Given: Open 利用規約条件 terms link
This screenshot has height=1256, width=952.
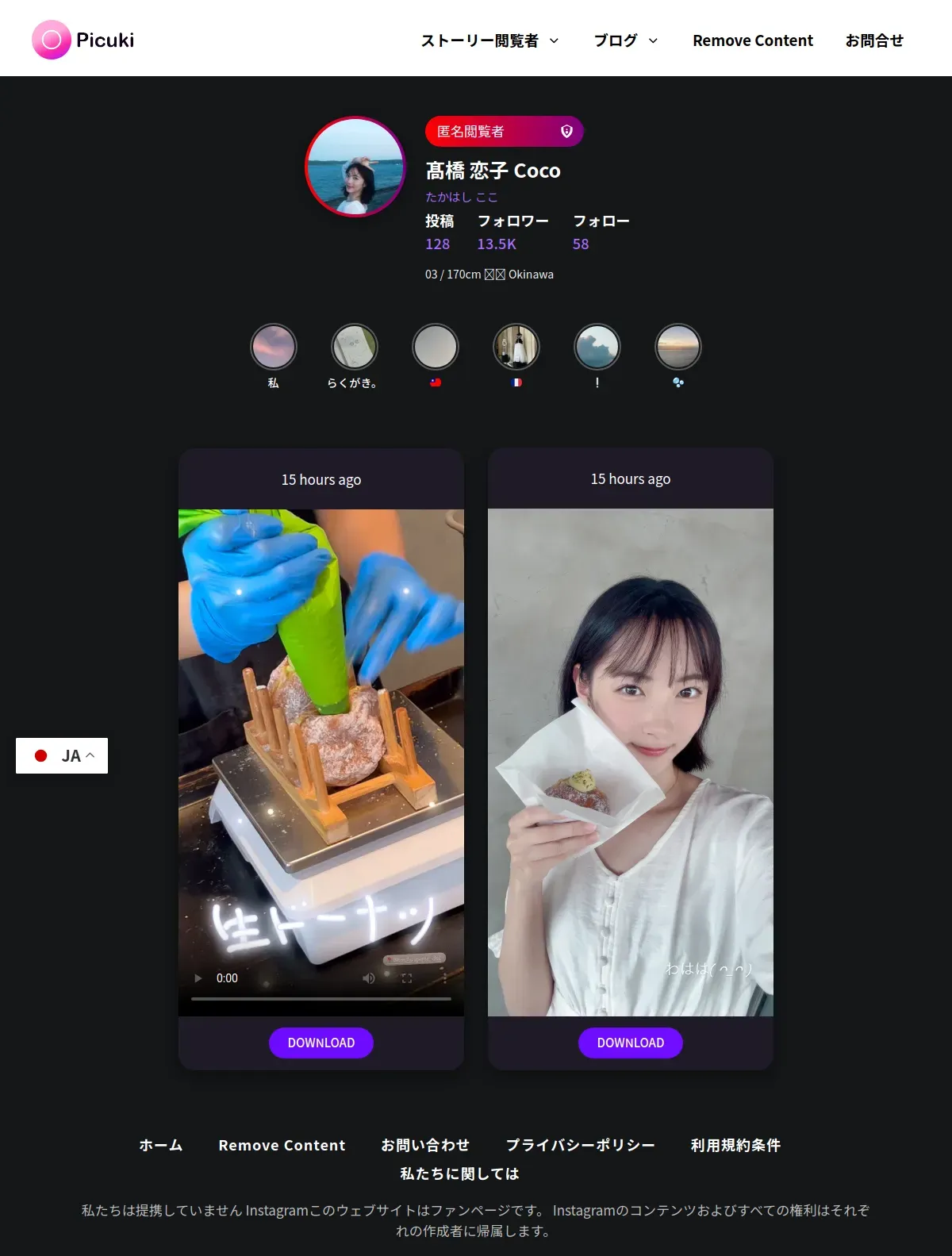Looking at the screenshot, I should tap(735, 1145).
